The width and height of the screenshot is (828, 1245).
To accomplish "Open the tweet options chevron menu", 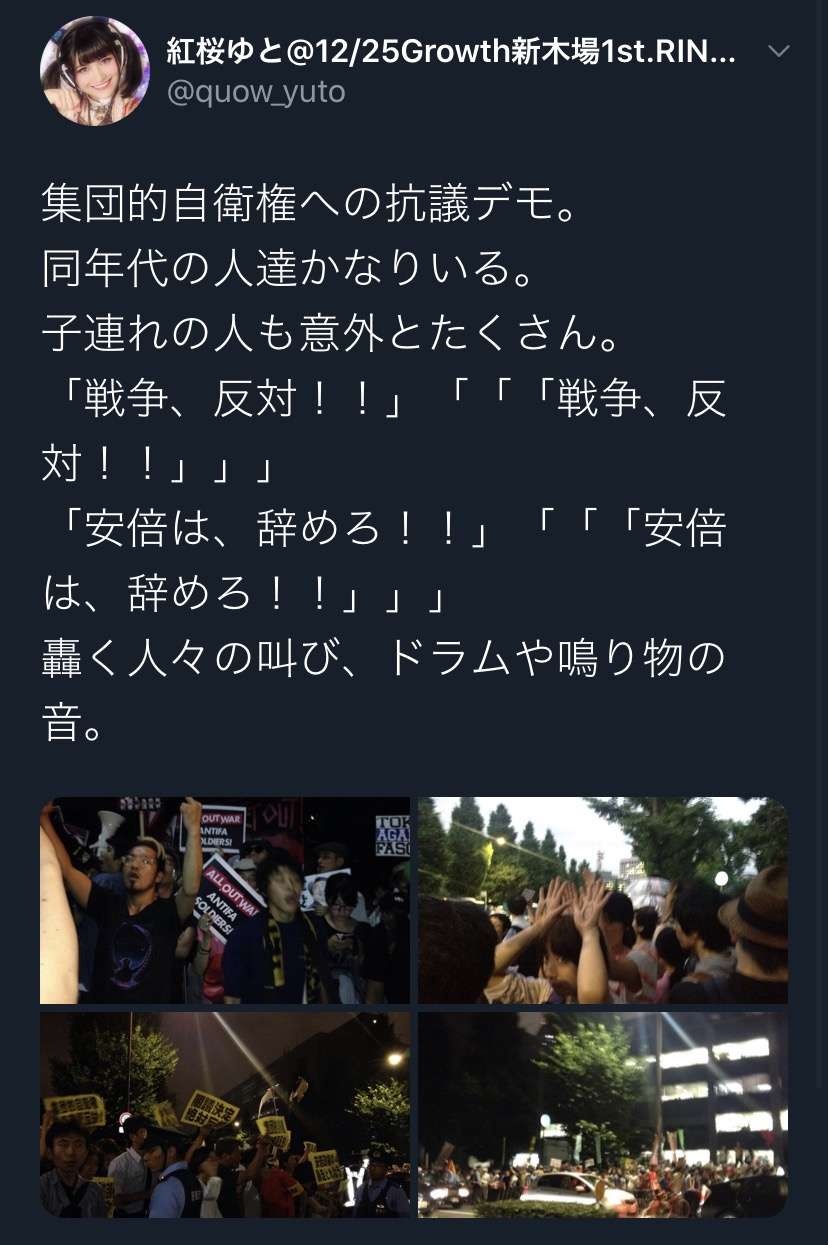I will [777, 51].
